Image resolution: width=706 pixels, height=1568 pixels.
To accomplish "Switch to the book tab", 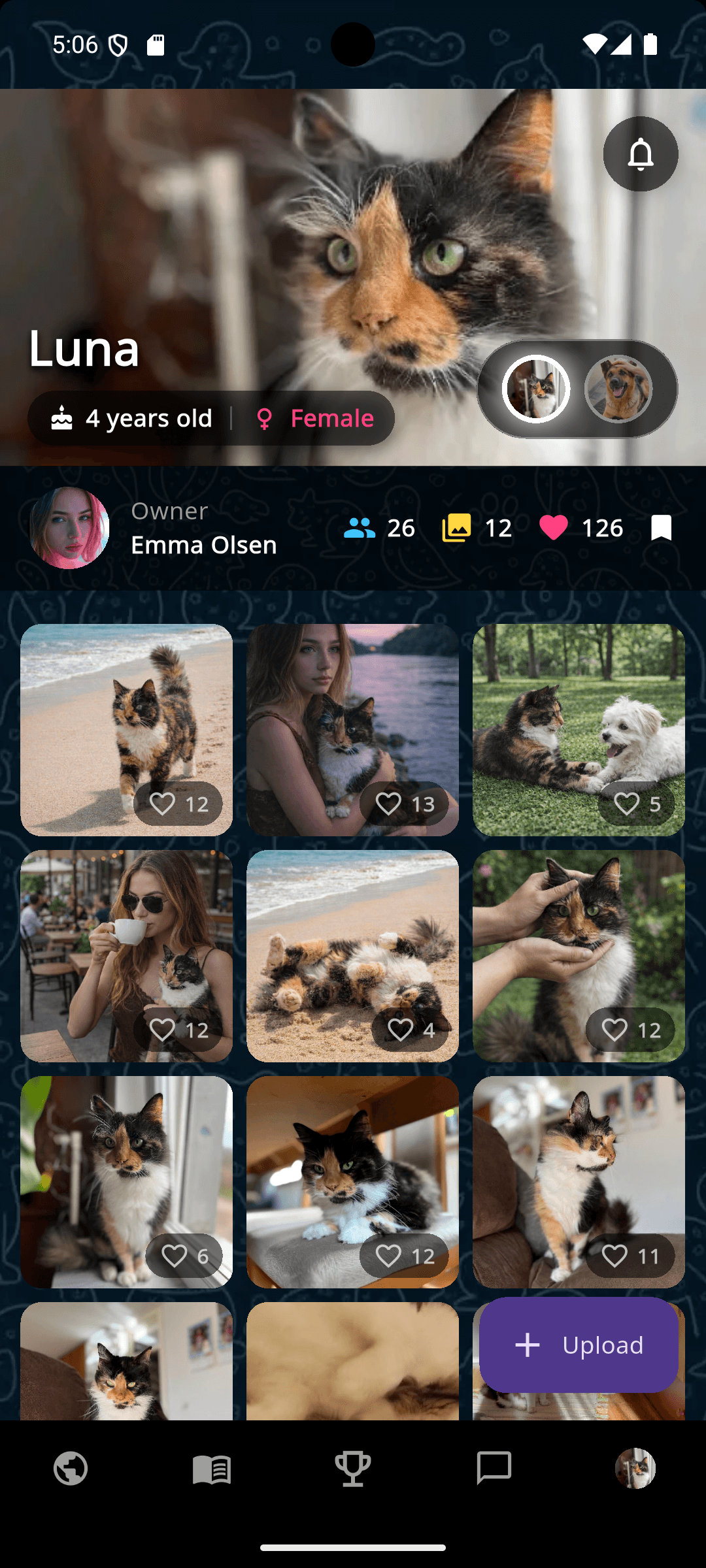I will click(212, 1469).
